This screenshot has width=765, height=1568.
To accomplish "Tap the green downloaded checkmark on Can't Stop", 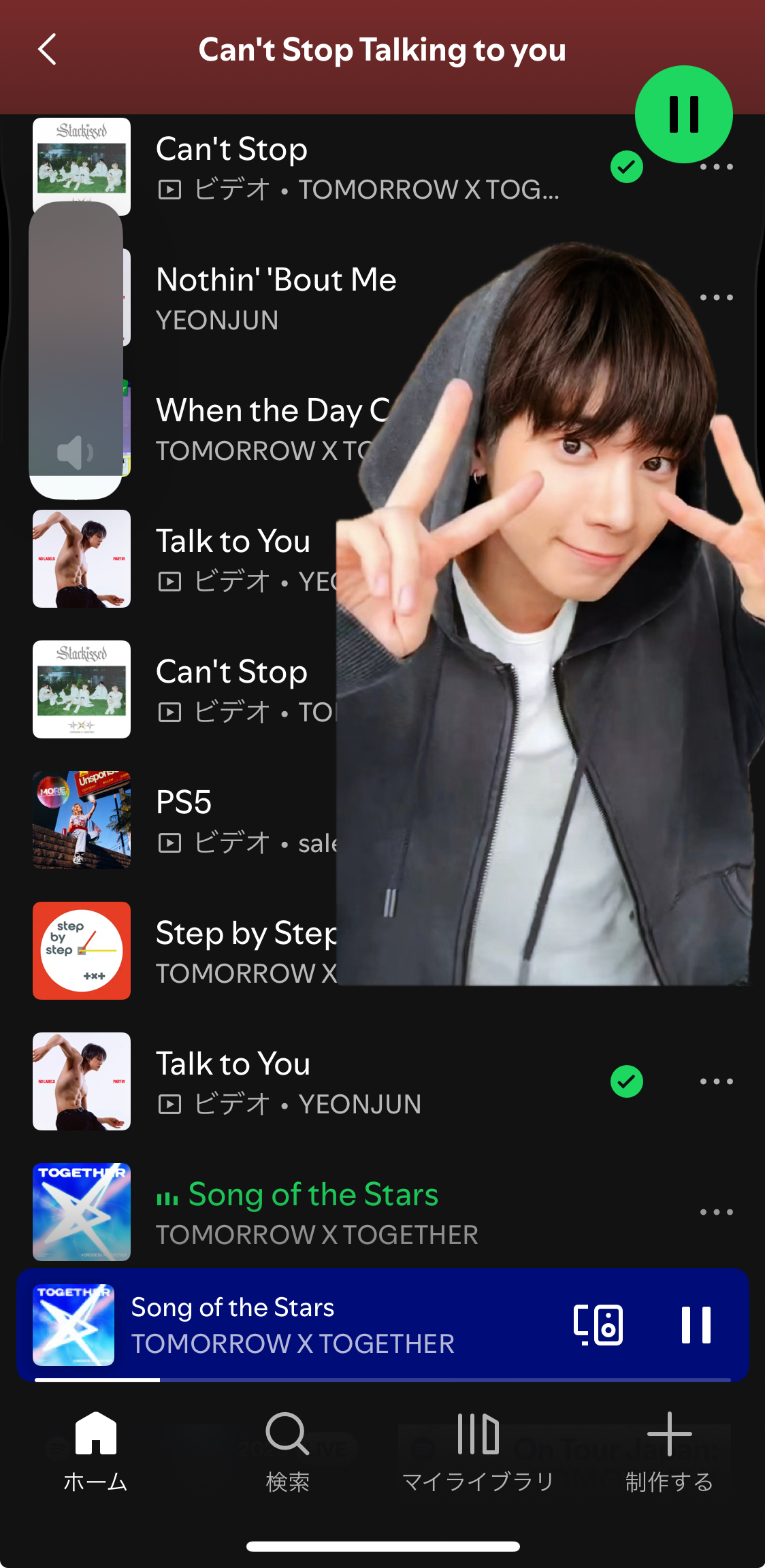I will (626, 165).
